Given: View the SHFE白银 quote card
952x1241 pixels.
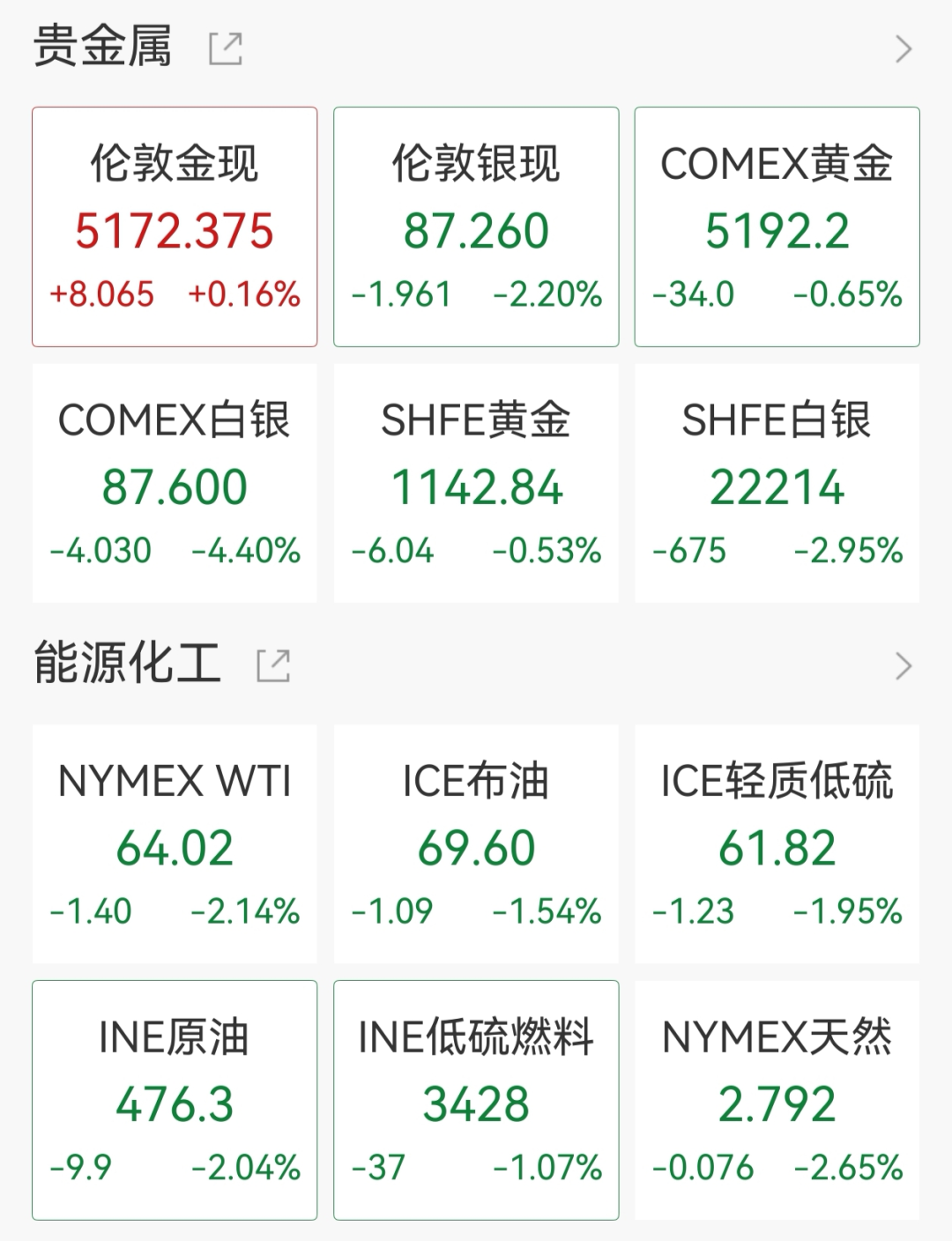Looking at the screenshot, I should click(x=777, y=484).
